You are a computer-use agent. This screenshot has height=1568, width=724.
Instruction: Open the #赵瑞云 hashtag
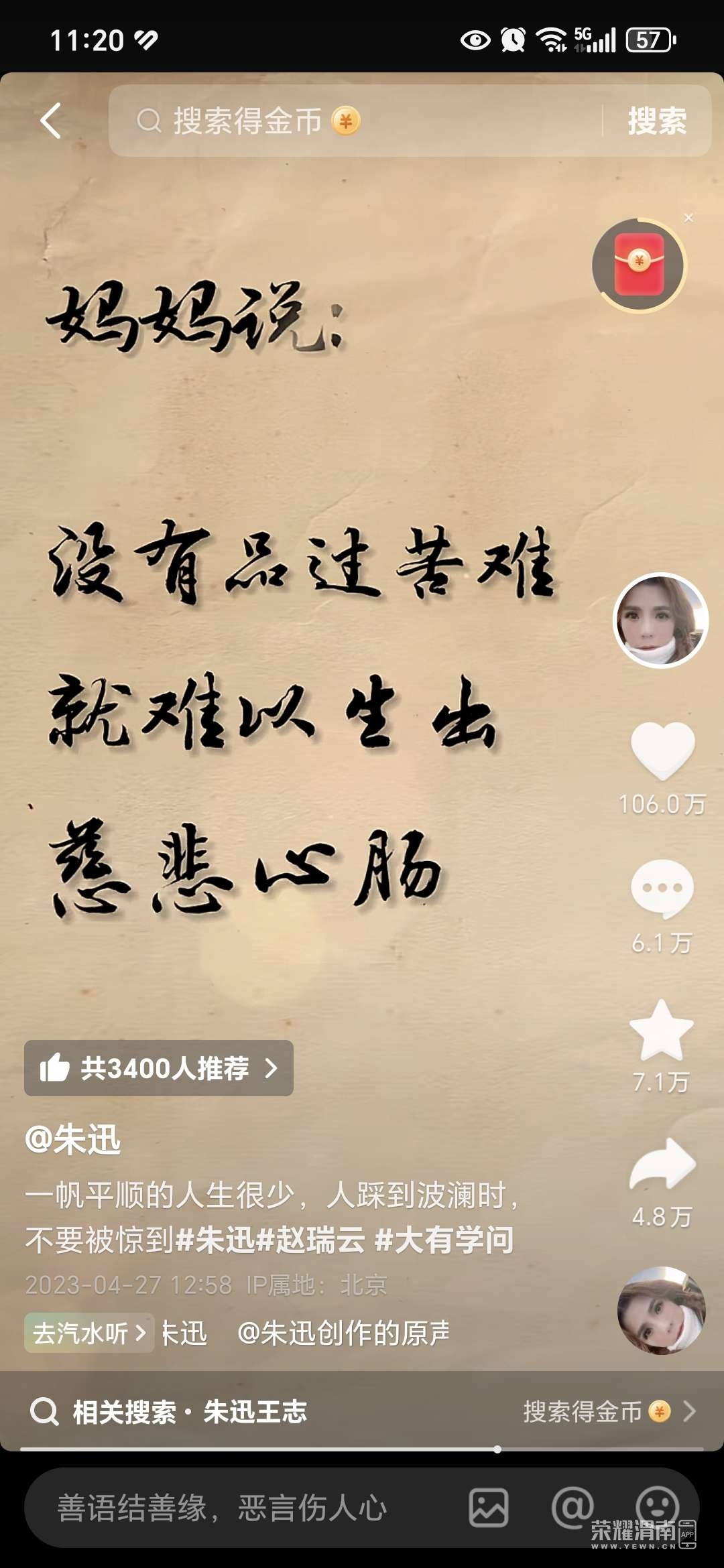pos(312,1240)
